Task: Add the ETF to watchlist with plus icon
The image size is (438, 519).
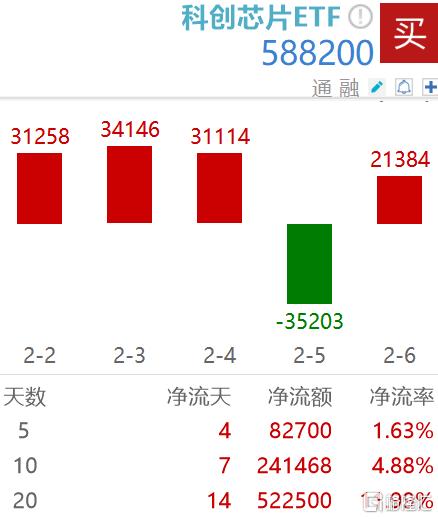Action: point(430,87)
